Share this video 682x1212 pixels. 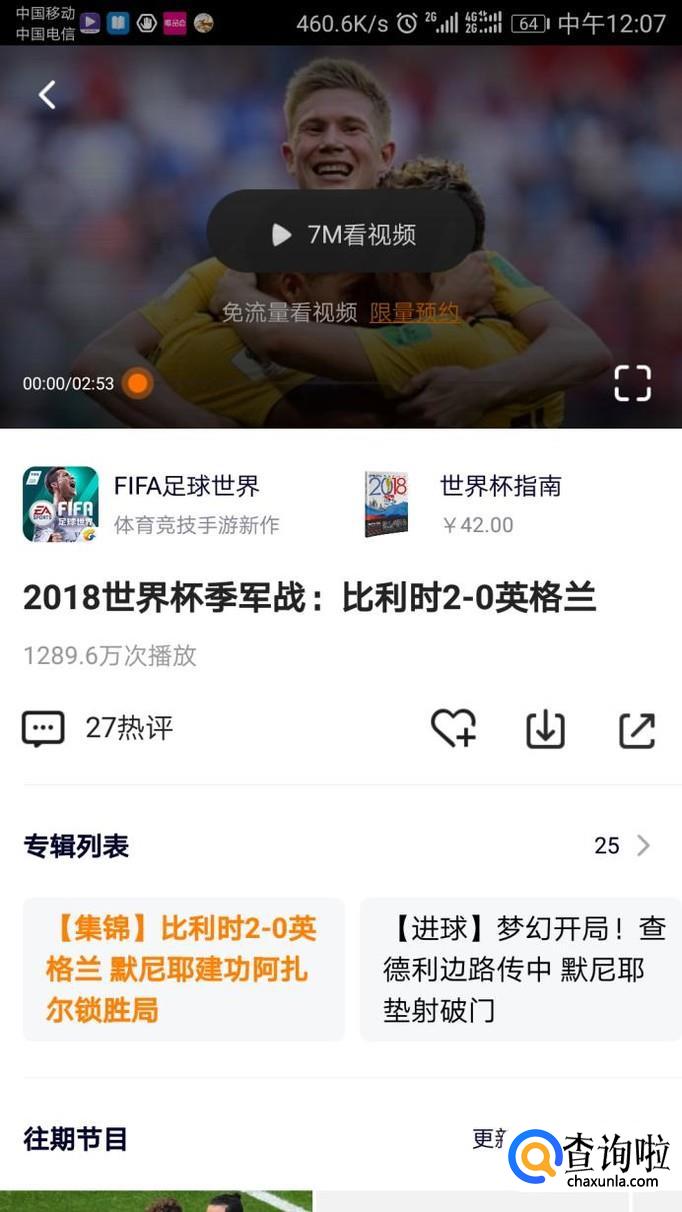(636, 729)
